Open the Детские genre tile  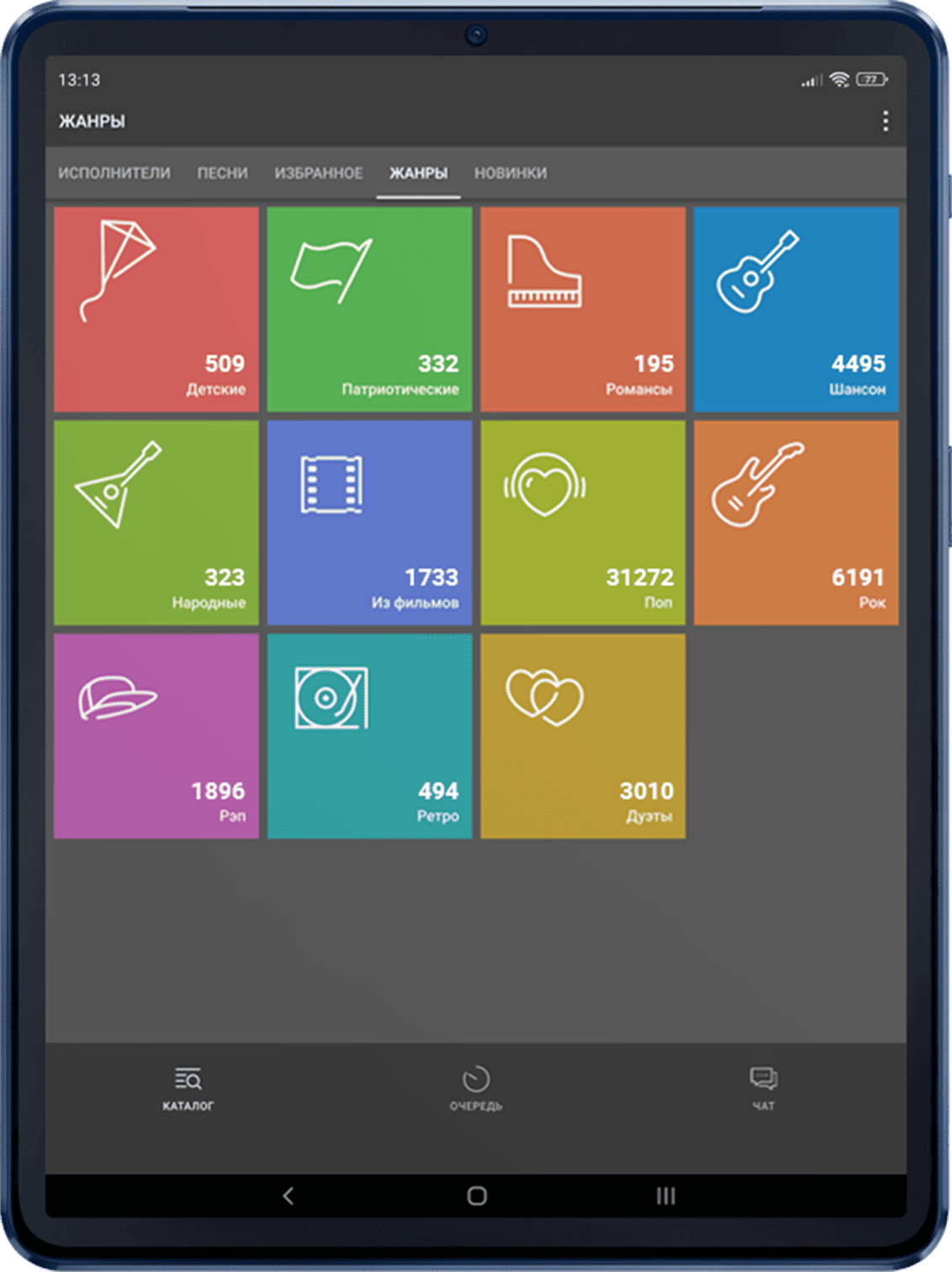point(156,310)
